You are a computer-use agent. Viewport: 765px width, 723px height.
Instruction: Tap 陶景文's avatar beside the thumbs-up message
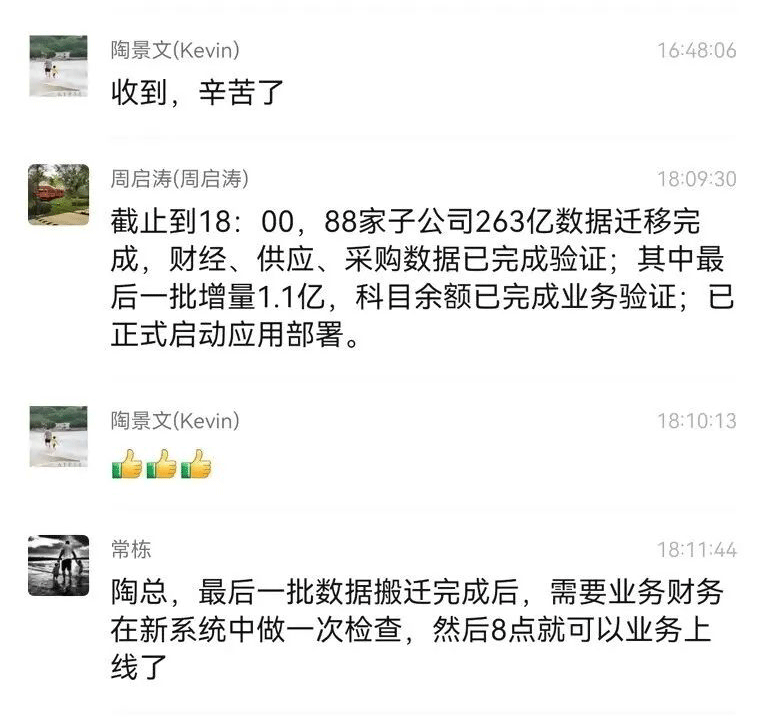click(58, 436)
